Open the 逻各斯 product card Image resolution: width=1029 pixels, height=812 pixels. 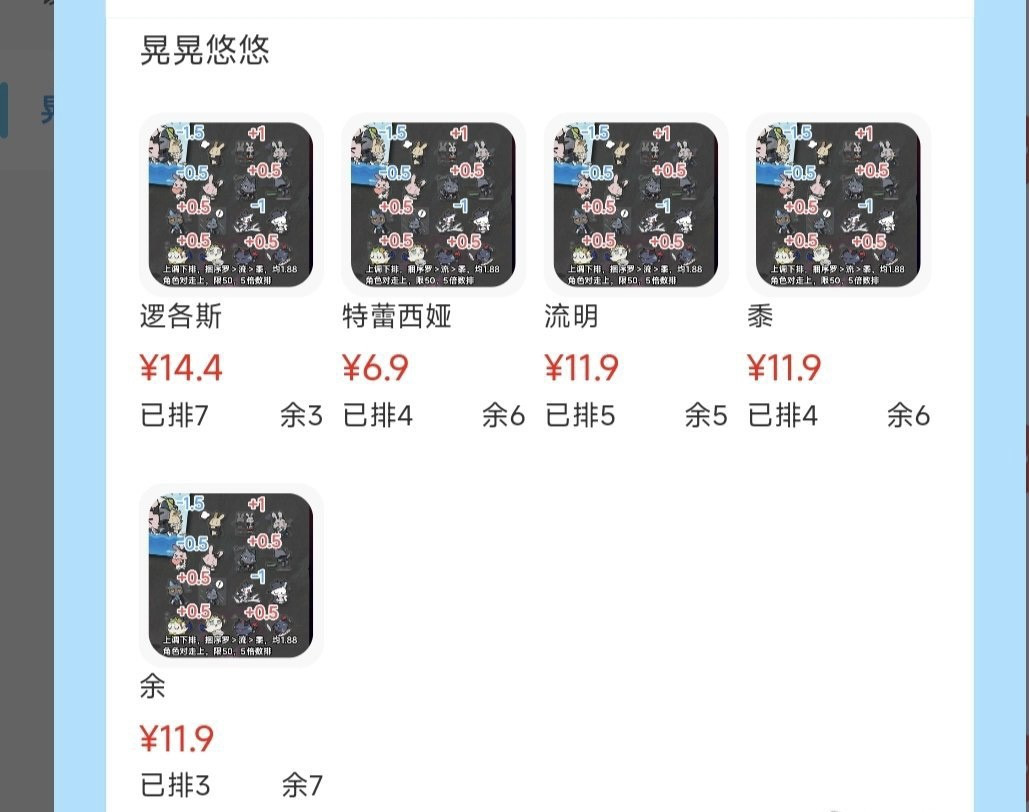(231, 205)
